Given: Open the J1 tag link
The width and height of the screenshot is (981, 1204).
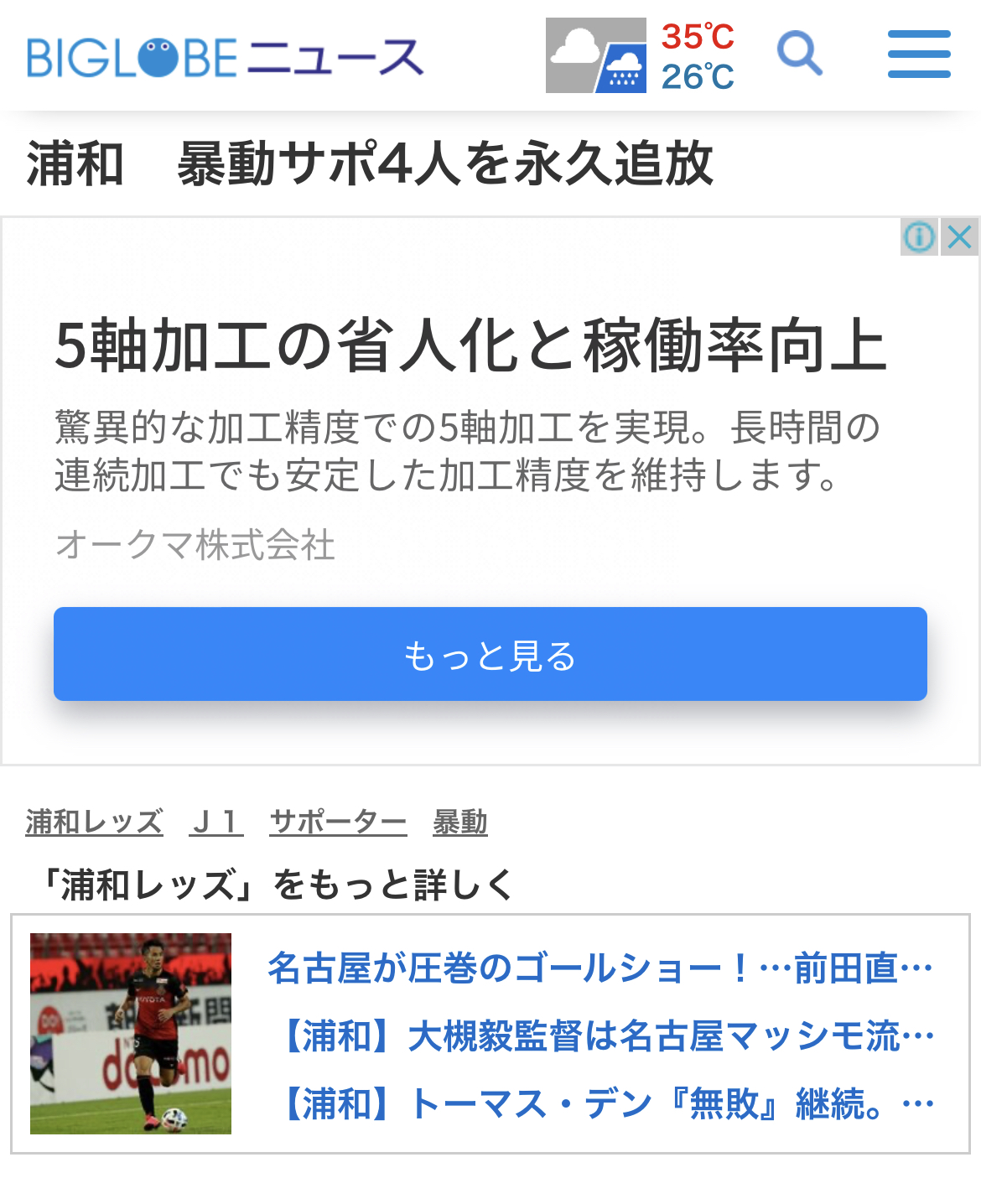Looking at the screenshot, I should (216, 822).
